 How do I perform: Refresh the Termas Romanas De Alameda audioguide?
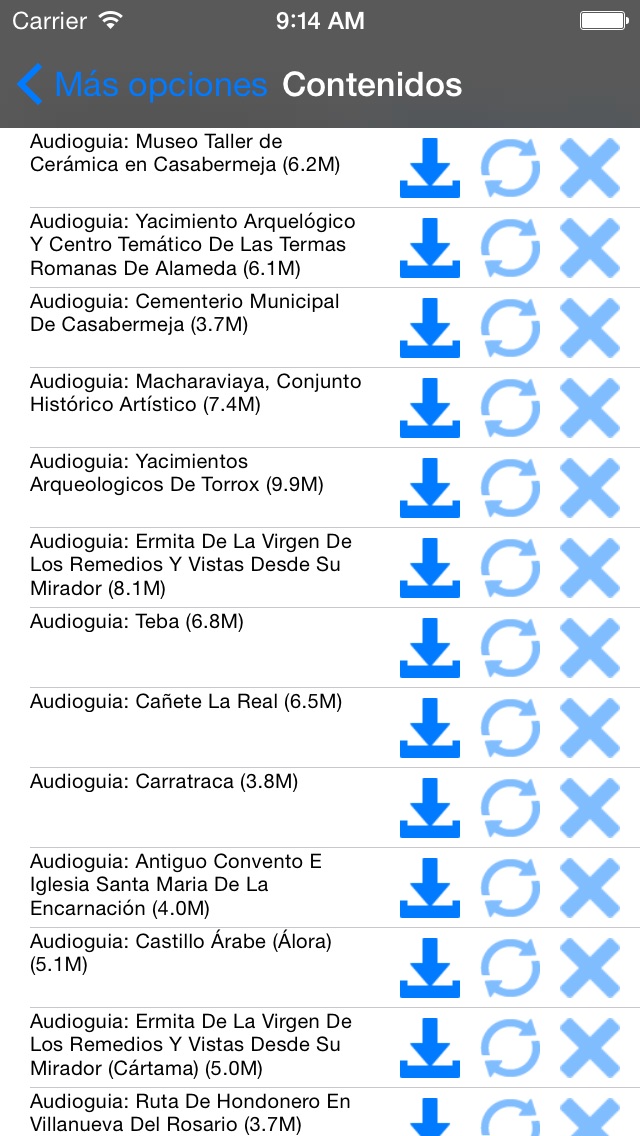510,248
